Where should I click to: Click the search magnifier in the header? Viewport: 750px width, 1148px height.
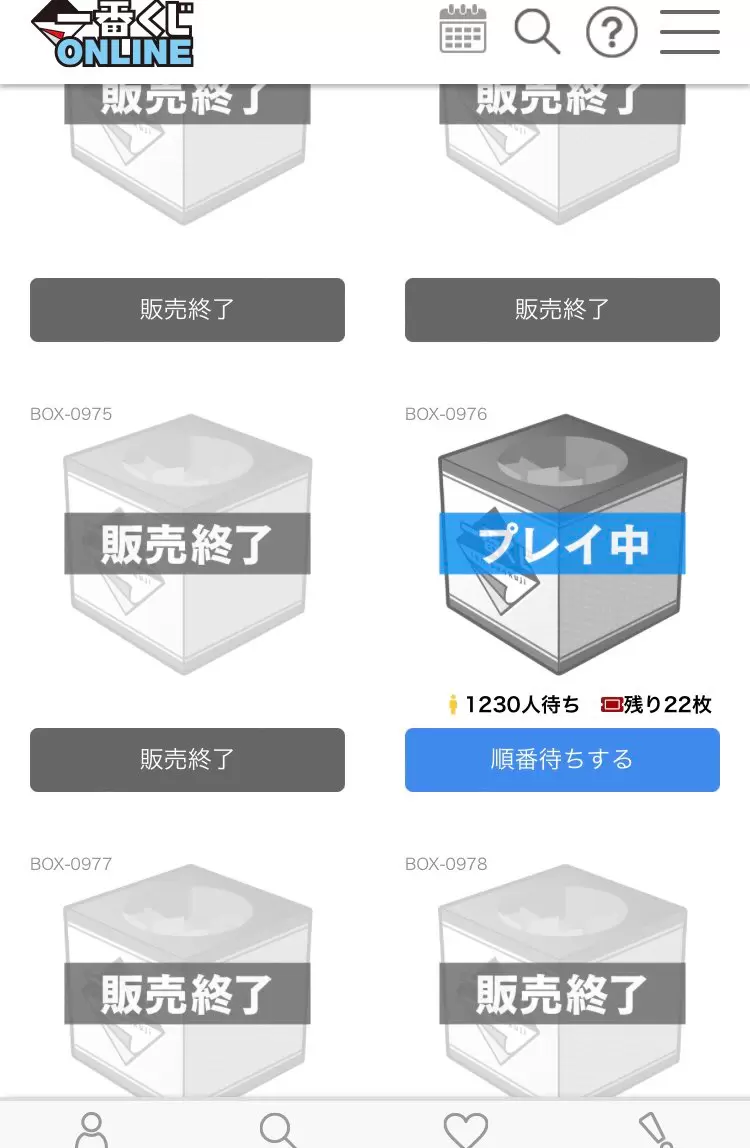point(537,32)
